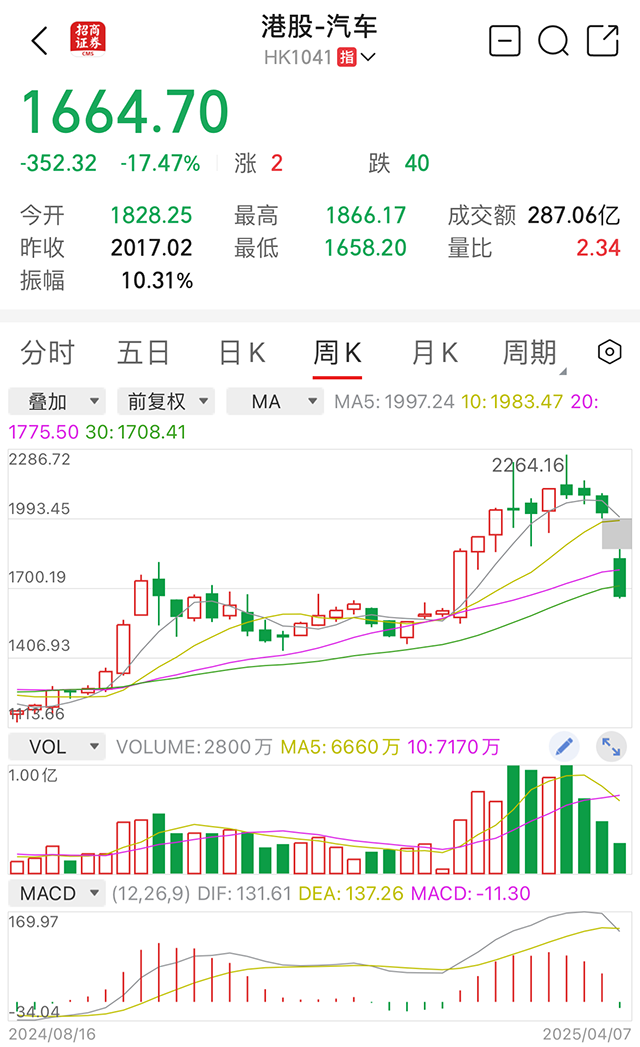Select the 日K chart tab

click(x=242, y=352)
